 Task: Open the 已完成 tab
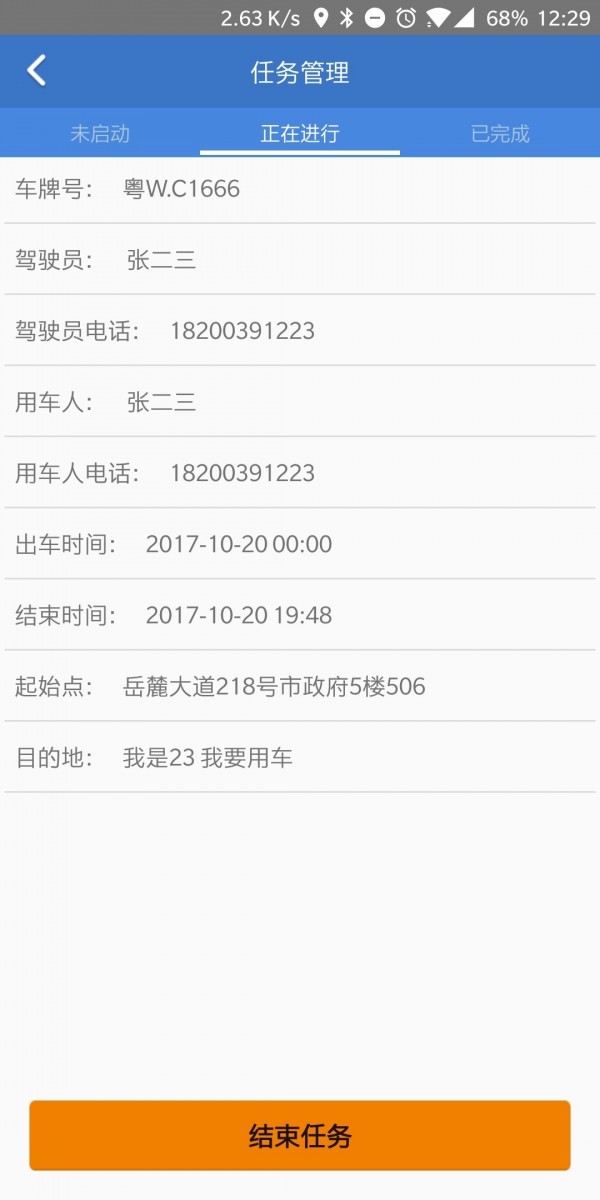coord(500,133)
